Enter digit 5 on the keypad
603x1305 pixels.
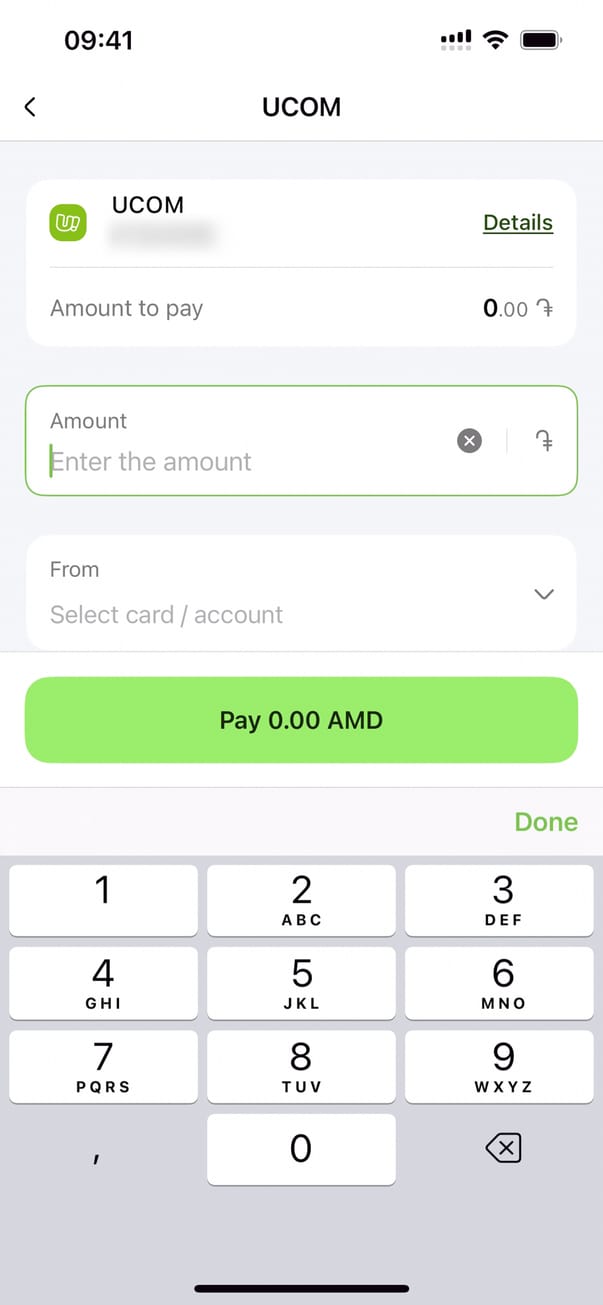coord(301,983)
